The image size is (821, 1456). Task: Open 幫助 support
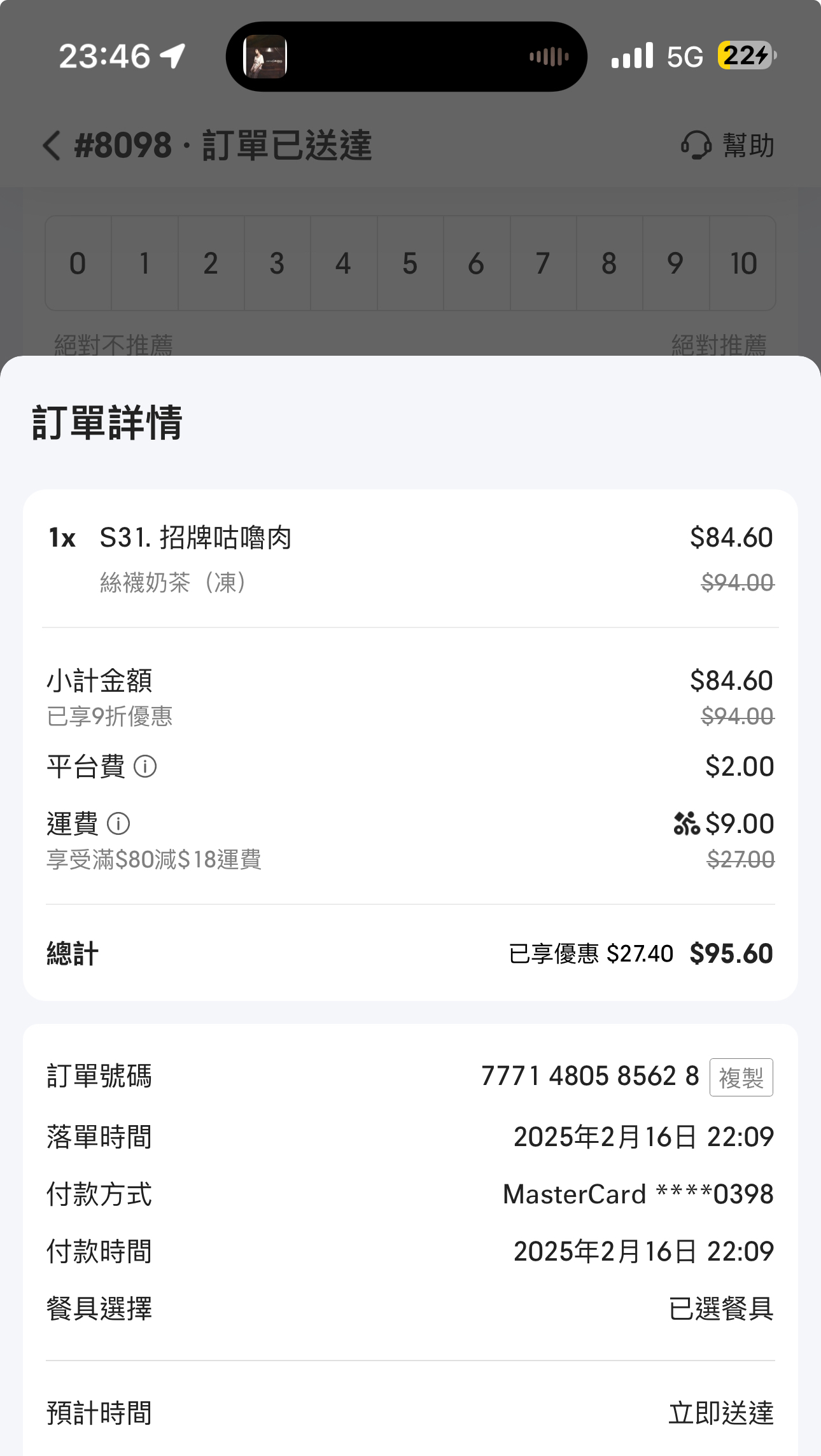point(727,146)
